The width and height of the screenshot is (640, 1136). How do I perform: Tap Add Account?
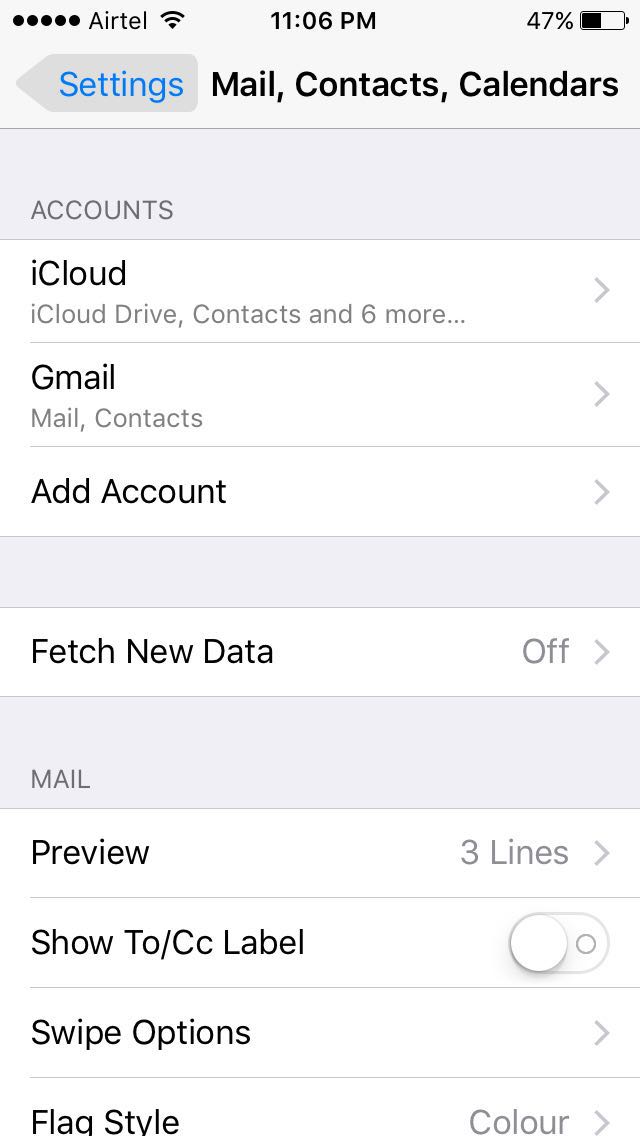pos(320,492)
